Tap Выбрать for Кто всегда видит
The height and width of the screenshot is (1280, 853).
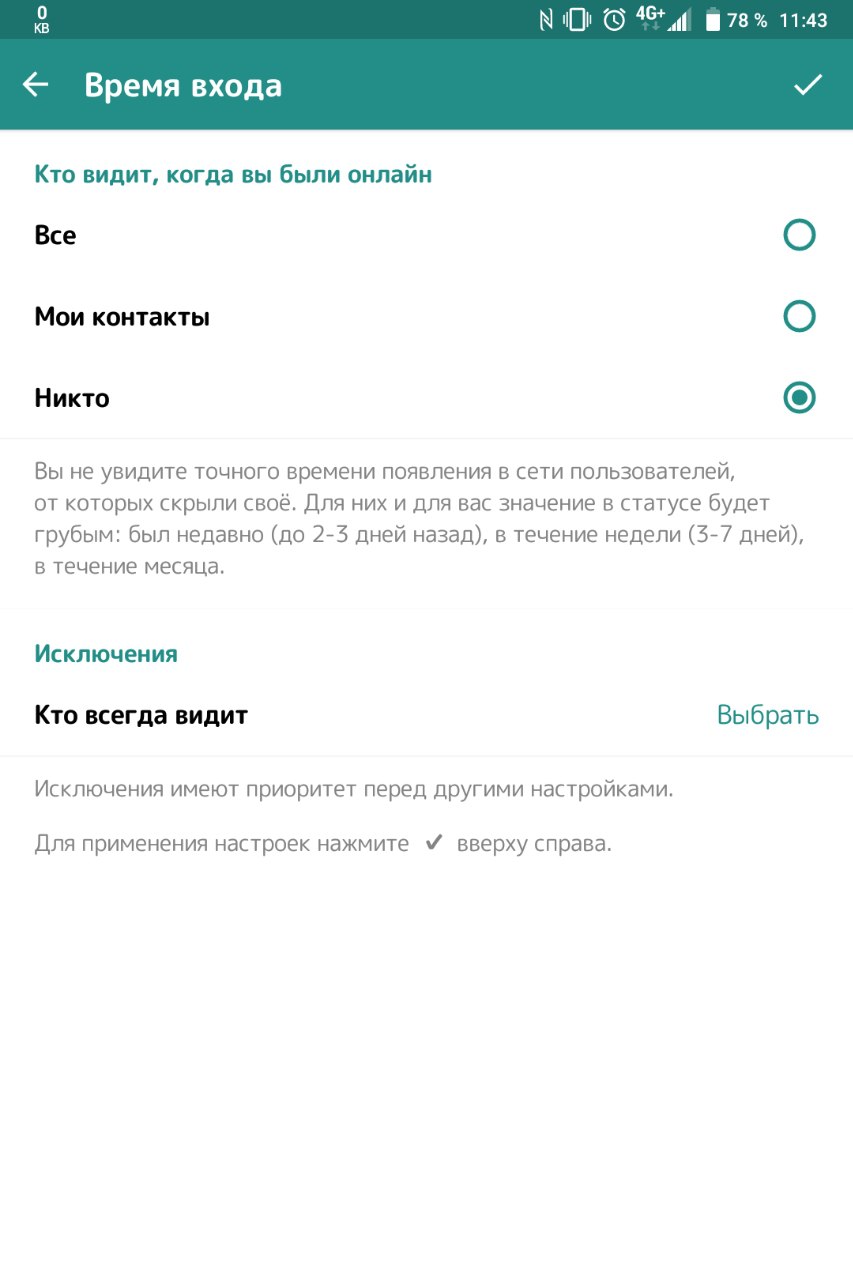click(767, 715)
